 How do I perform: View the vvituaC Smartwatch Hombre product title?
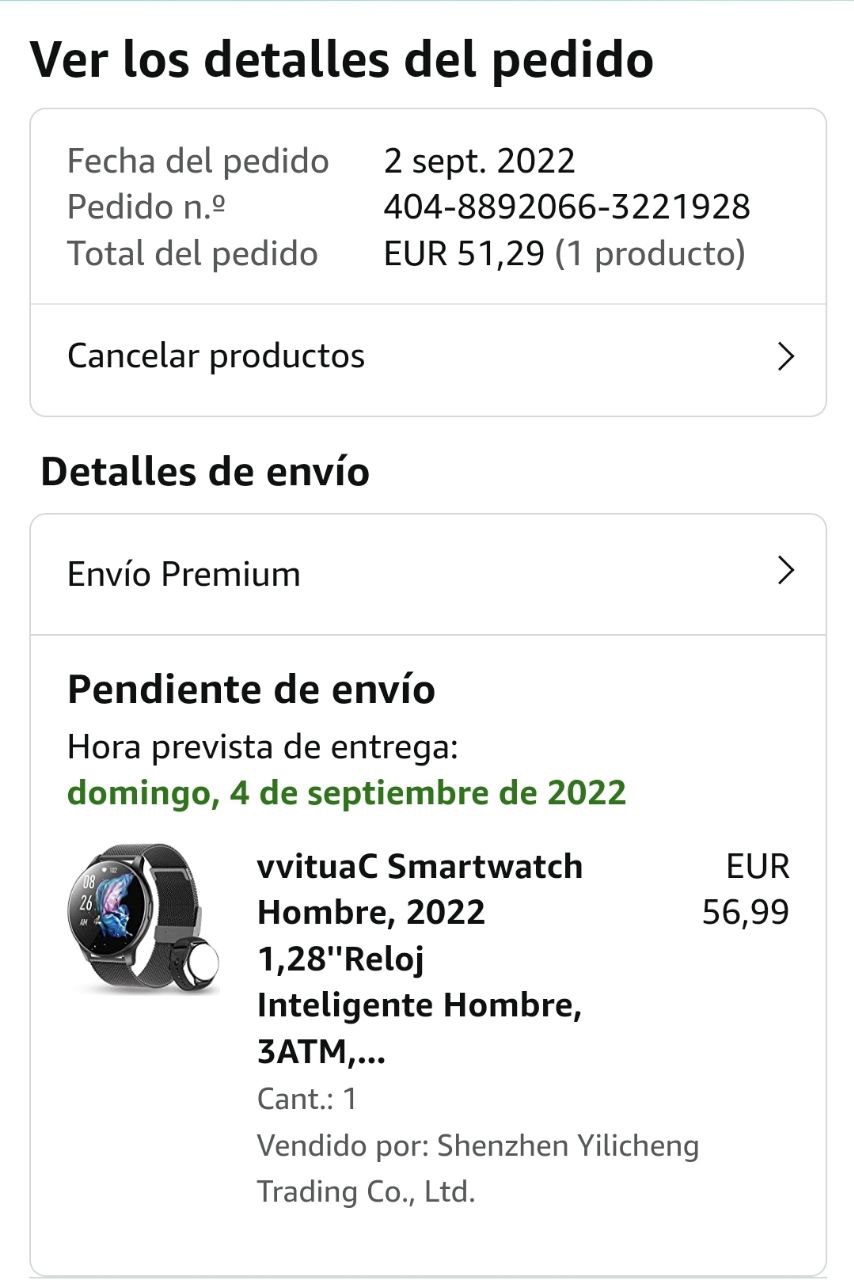click(420, 958)
